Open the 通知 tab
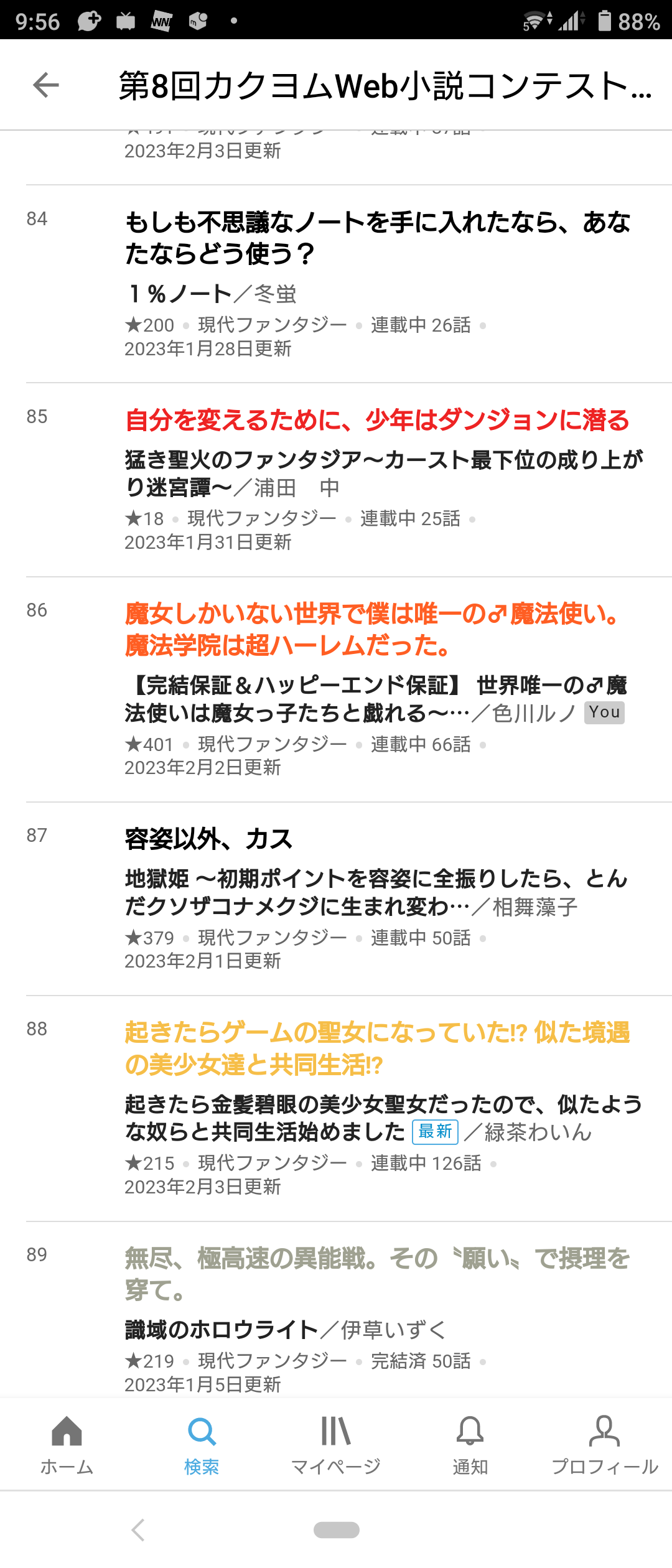The width and height of the screenshot is (672, 1568). [x=470, y=1445]
